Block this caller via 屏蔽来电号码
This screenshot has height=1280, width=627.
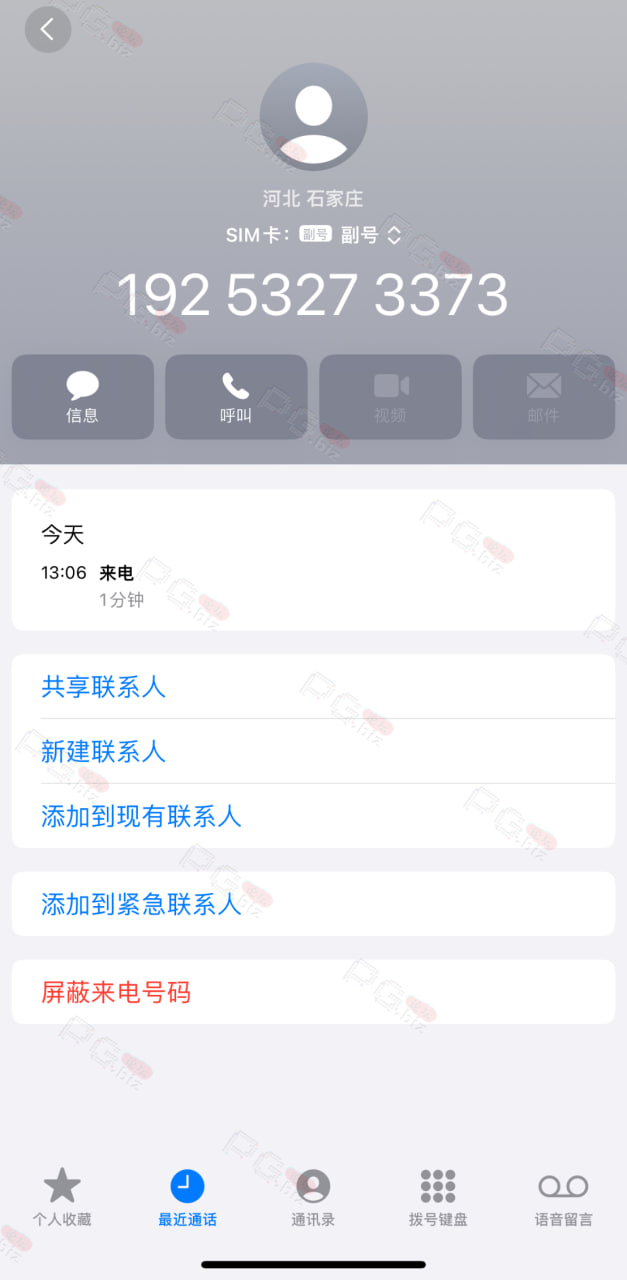313,992
